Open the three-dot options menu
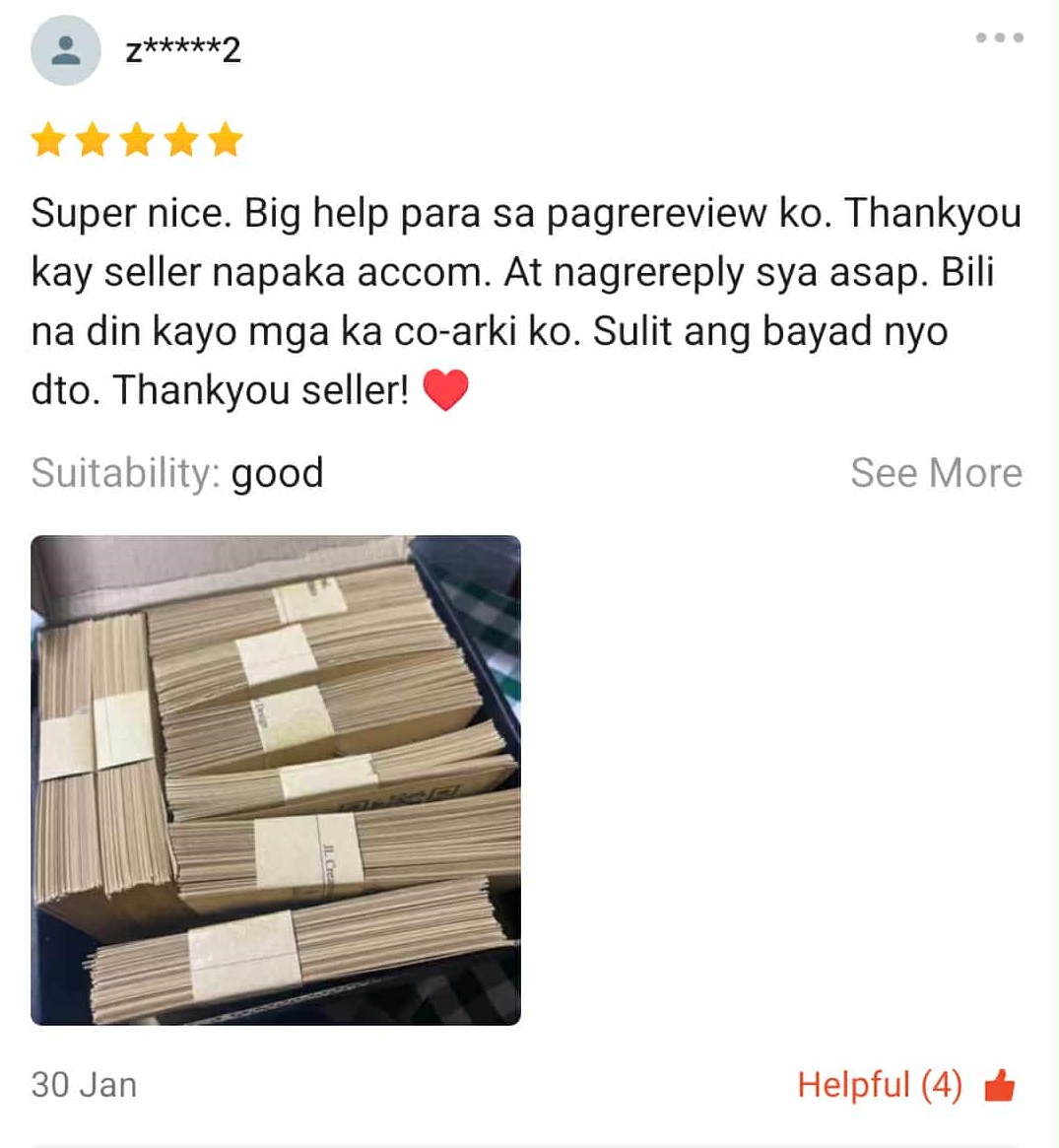Image resolution: width=1059 pixels, height=1148 pixels. click(x=999, y=38)
